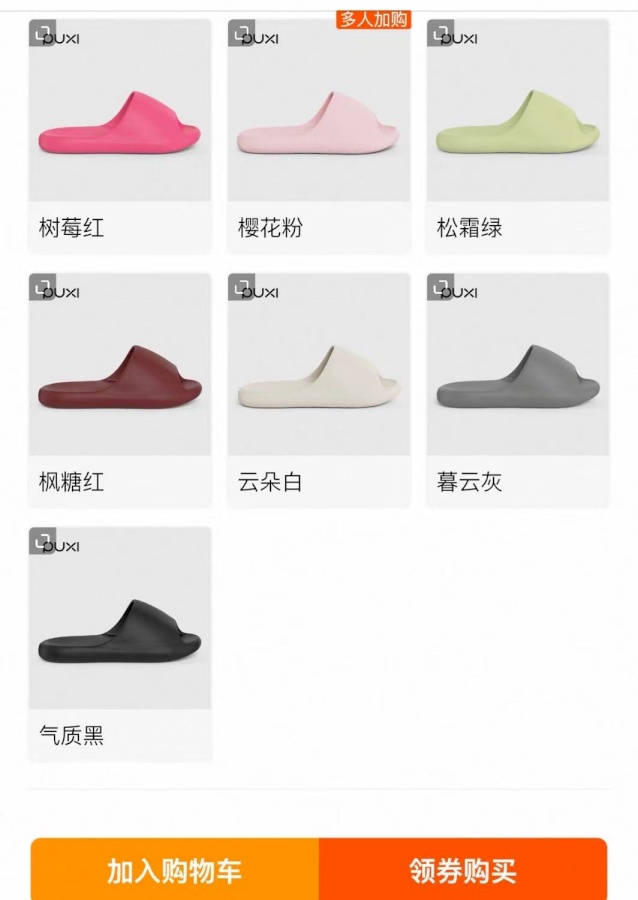Enlarge the 樱花粉 image via expand icon
The image size is (638, 900).
pos(241,33)
